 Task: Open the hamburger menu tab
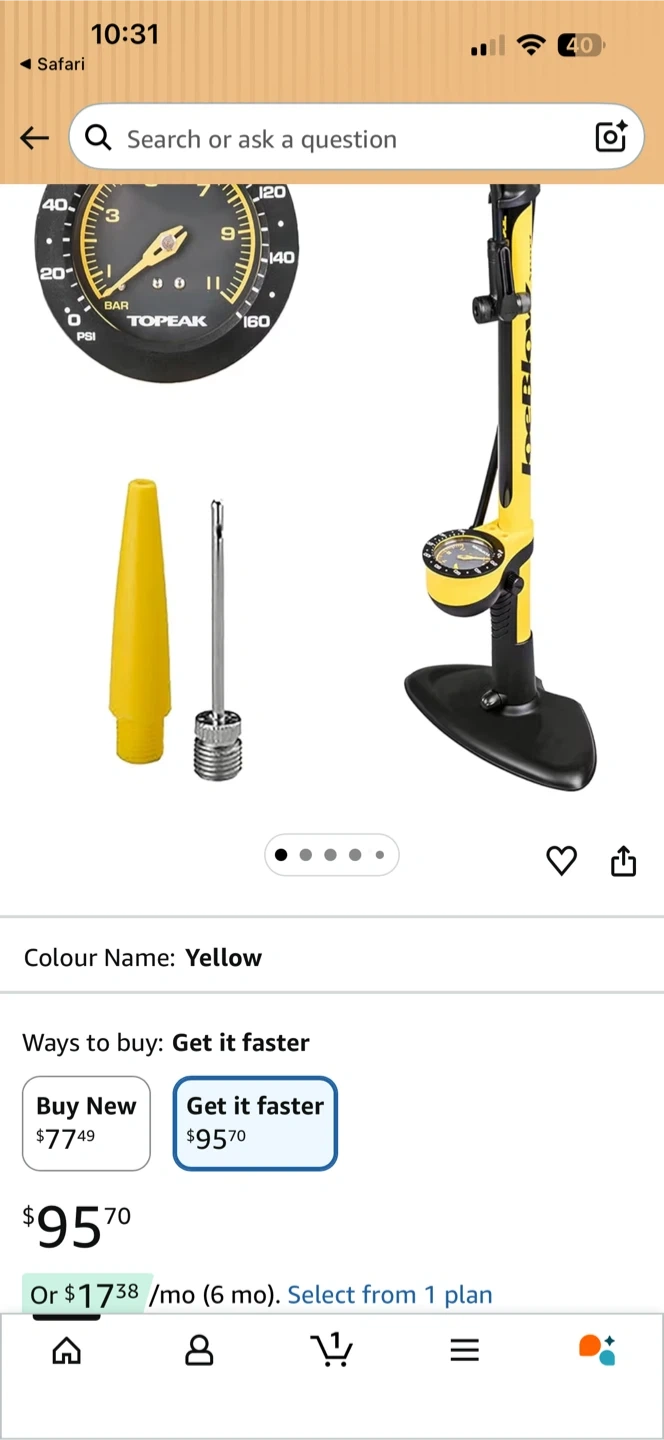click(x=464, y=1350)
